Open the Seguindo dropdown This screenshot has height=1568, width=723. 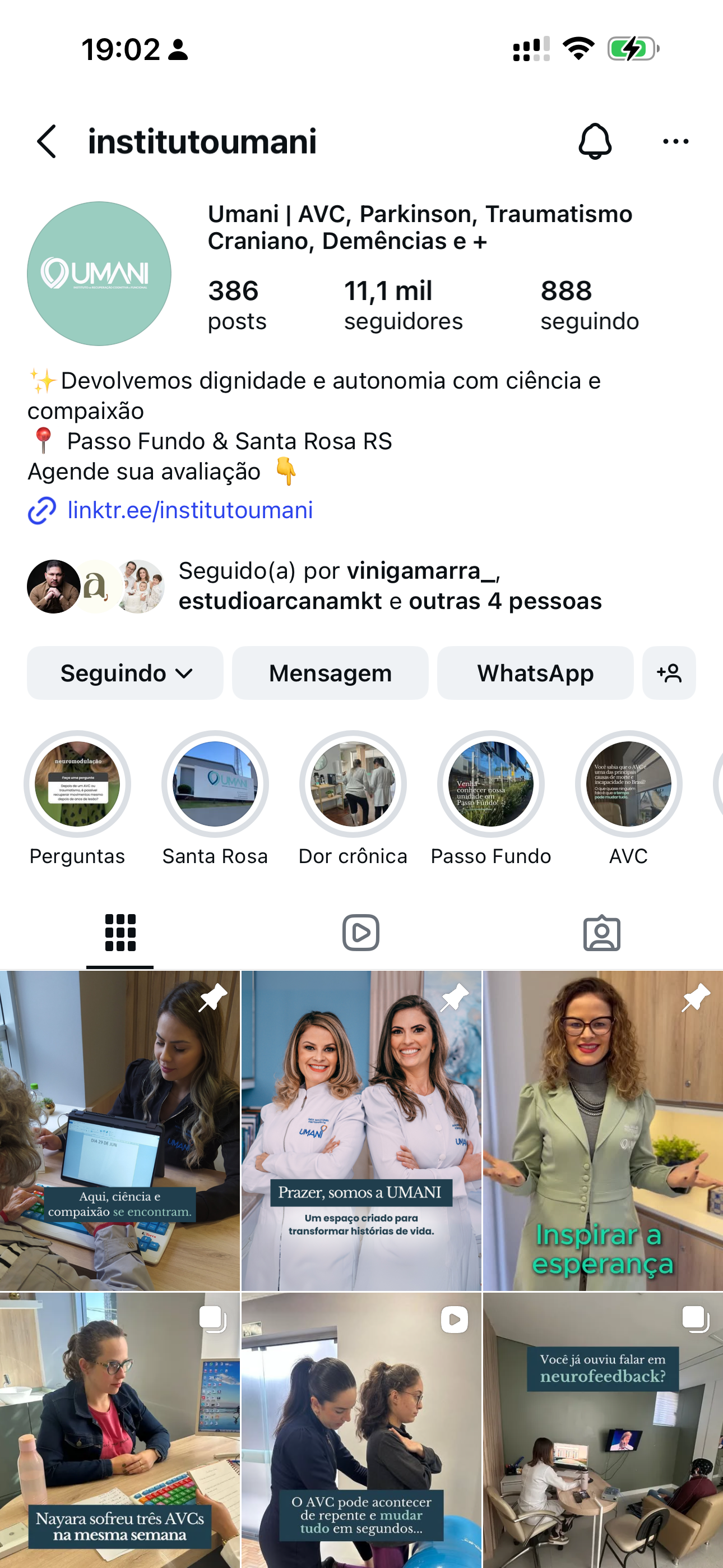coord(125,672)
